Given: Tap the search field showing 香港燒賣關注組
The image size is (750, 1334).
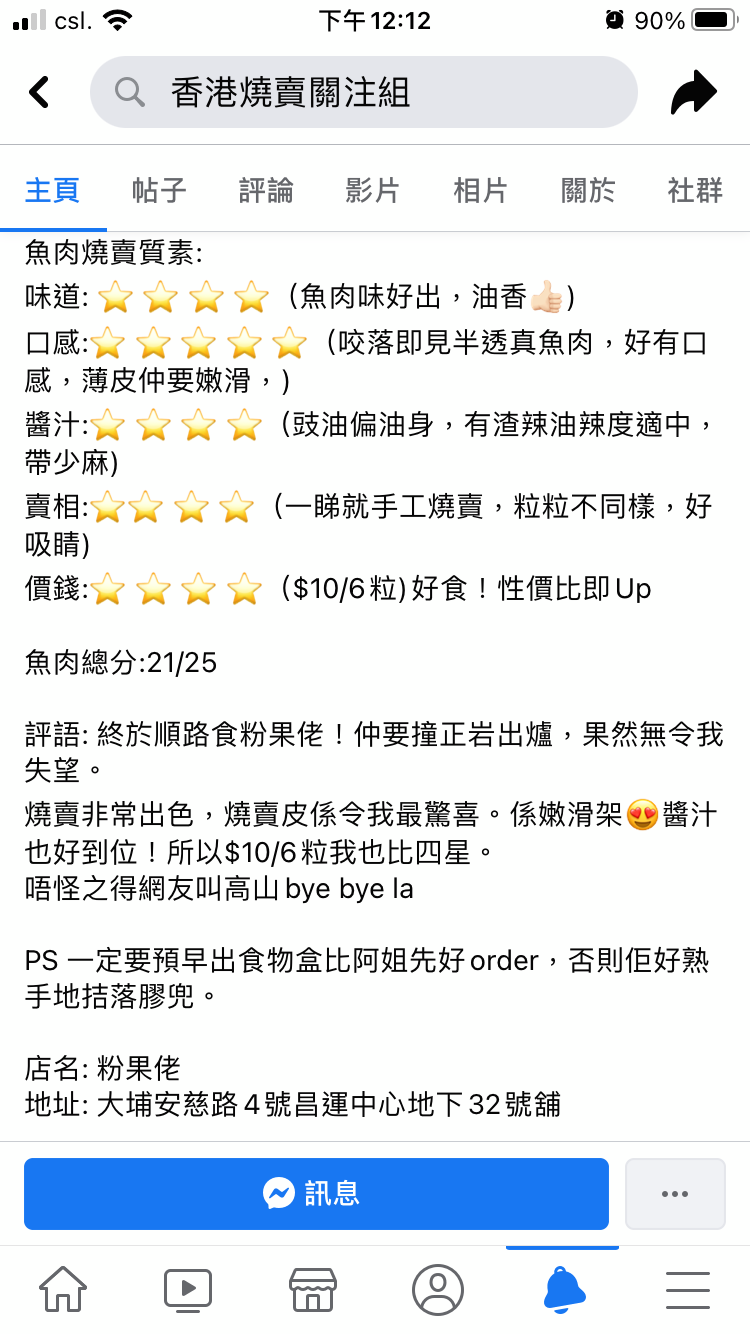Looking at the screenshot, I should [x=364, y=92].
